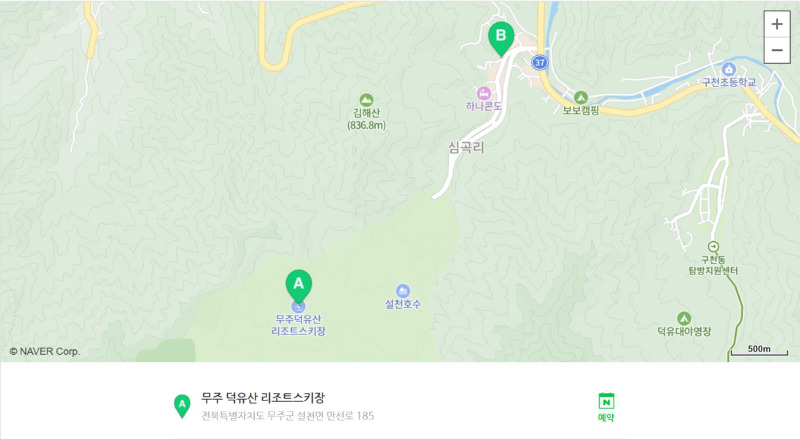Tap the 구천동 탐방지원센터 marker

pyautogui.click(x=713, y=247)
